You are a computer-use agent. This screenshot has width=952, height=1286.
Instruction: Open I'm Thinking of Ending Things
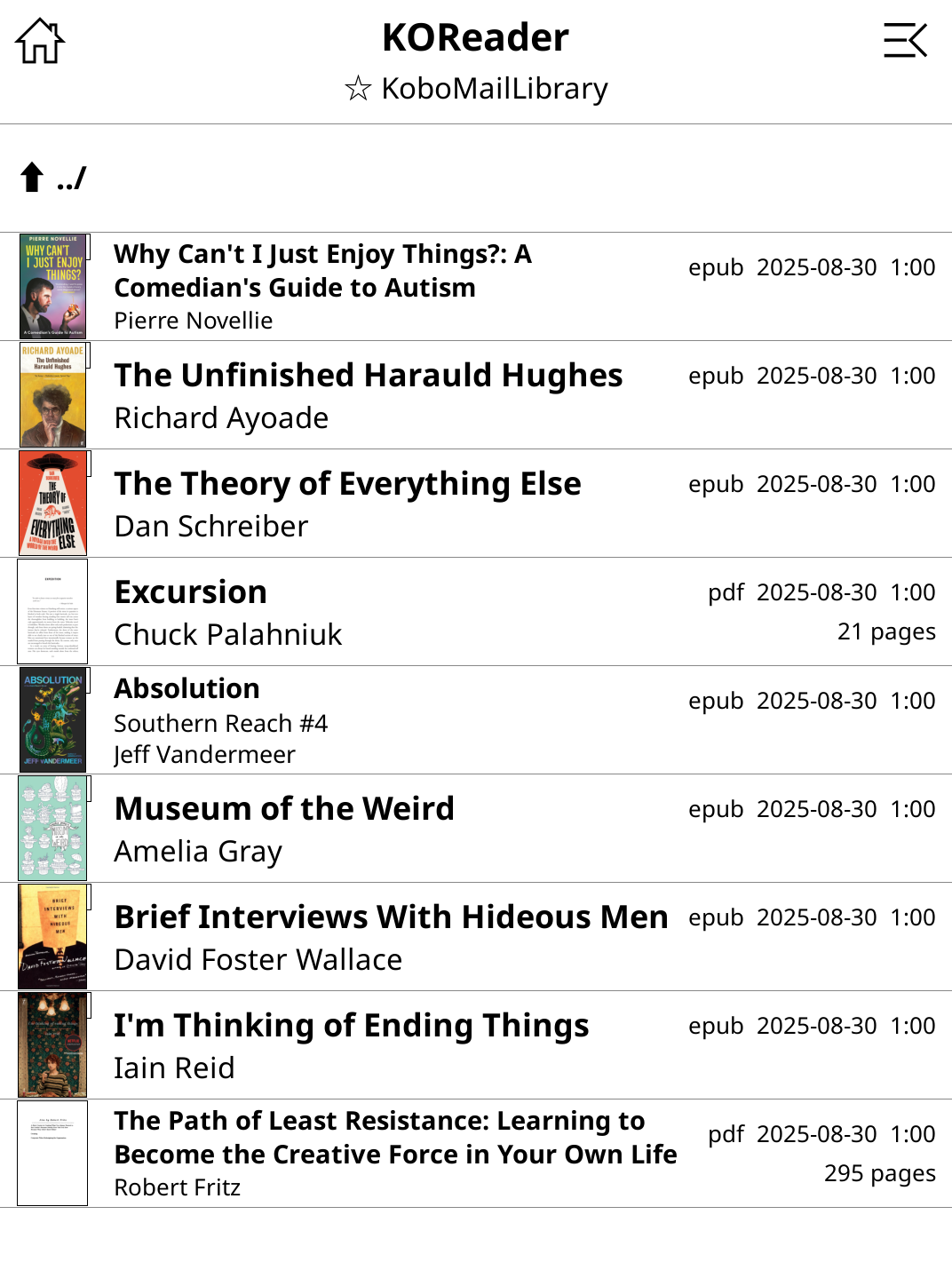point(351,1027)
